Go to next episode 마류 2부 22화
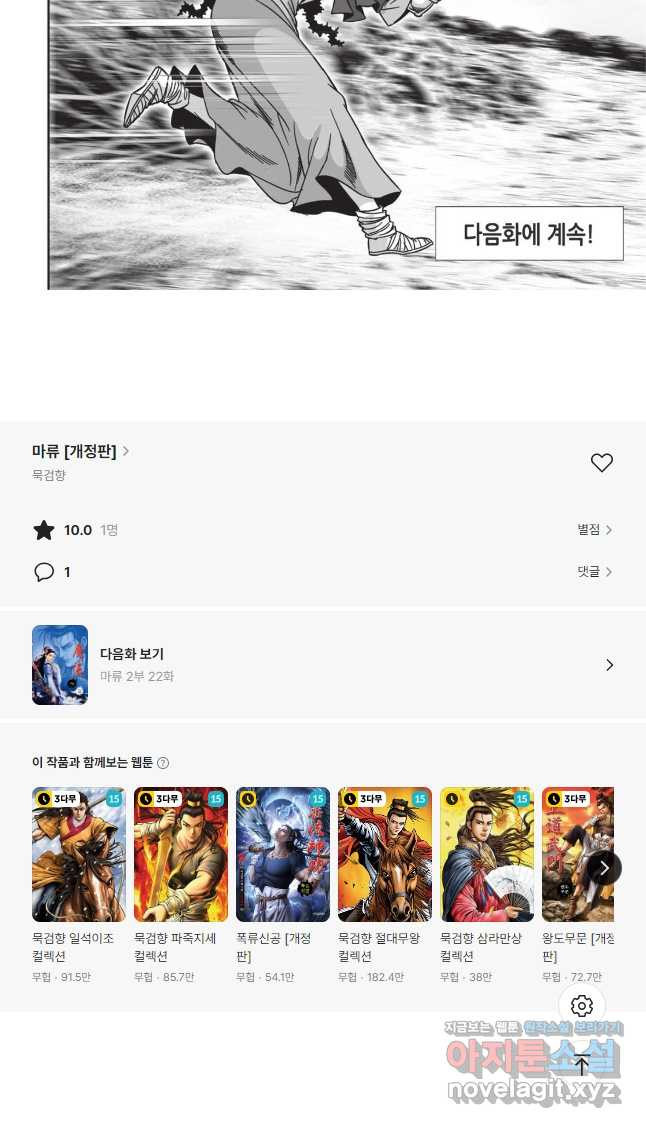The width and height of the screenshot is (646, 1128). (323, 665)
